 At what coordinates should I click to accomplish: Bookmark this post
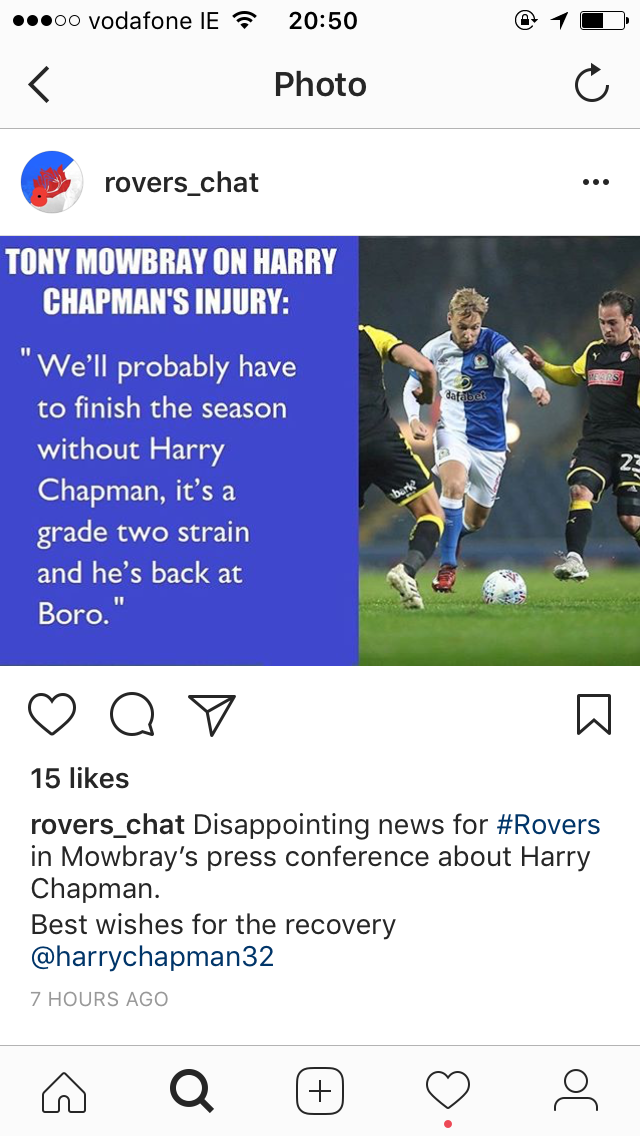point(594,714)
